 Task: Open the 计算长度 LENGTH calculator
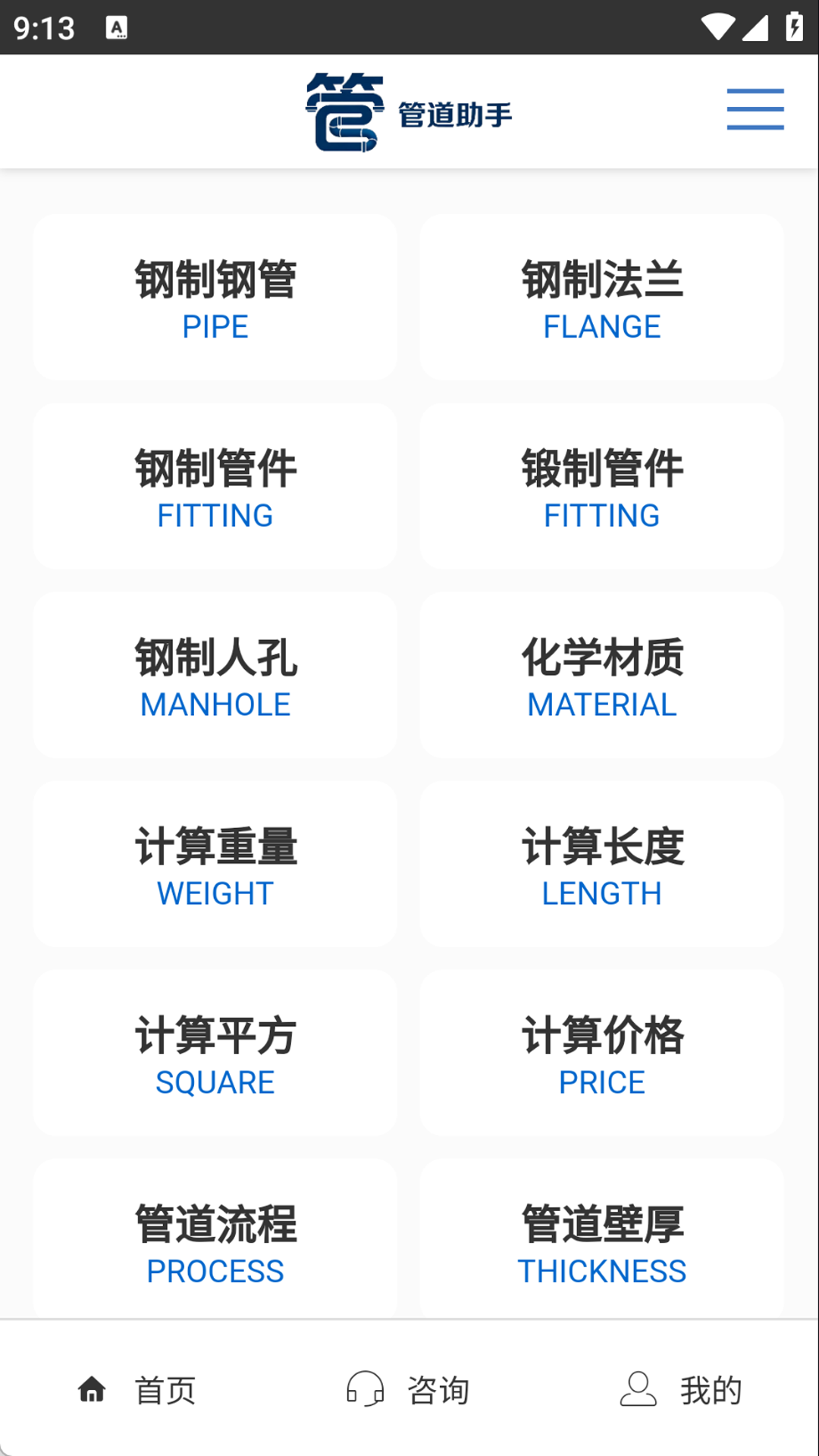point(601,864)
